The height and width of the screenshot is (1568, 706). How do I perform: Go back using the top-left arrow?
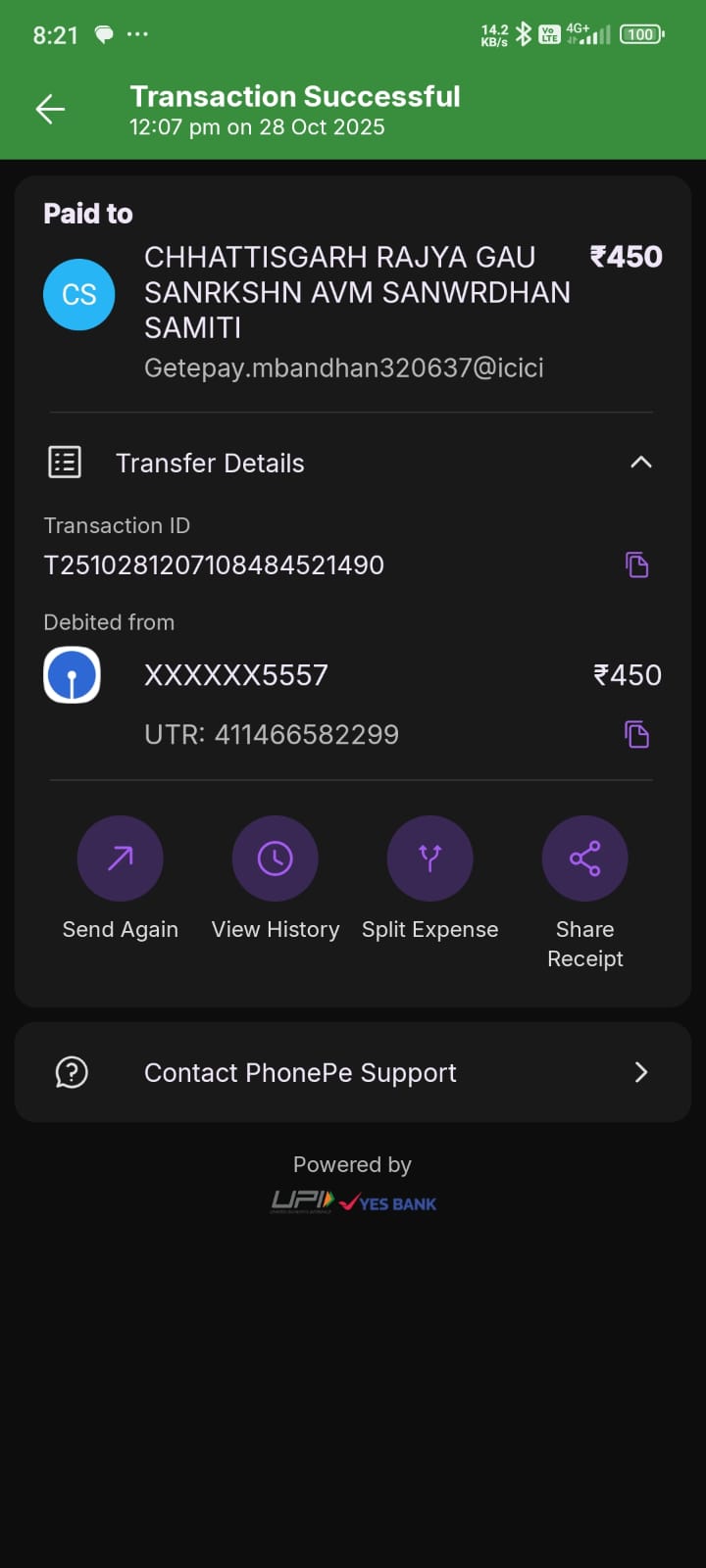(x=50, y=110)
